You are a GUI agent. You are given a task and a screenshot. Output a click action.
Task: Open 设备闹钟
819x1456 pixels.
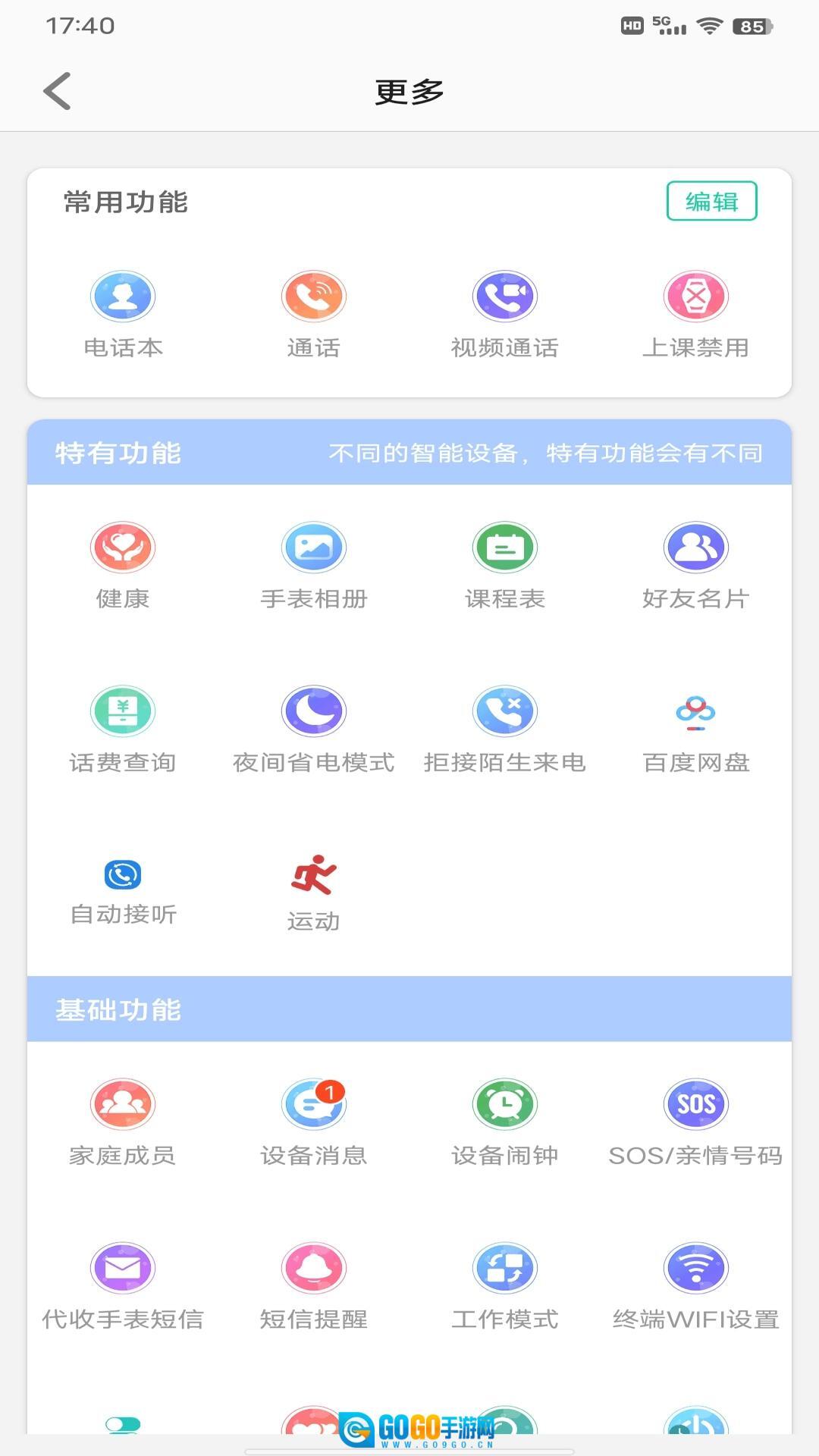[505, 1105]
